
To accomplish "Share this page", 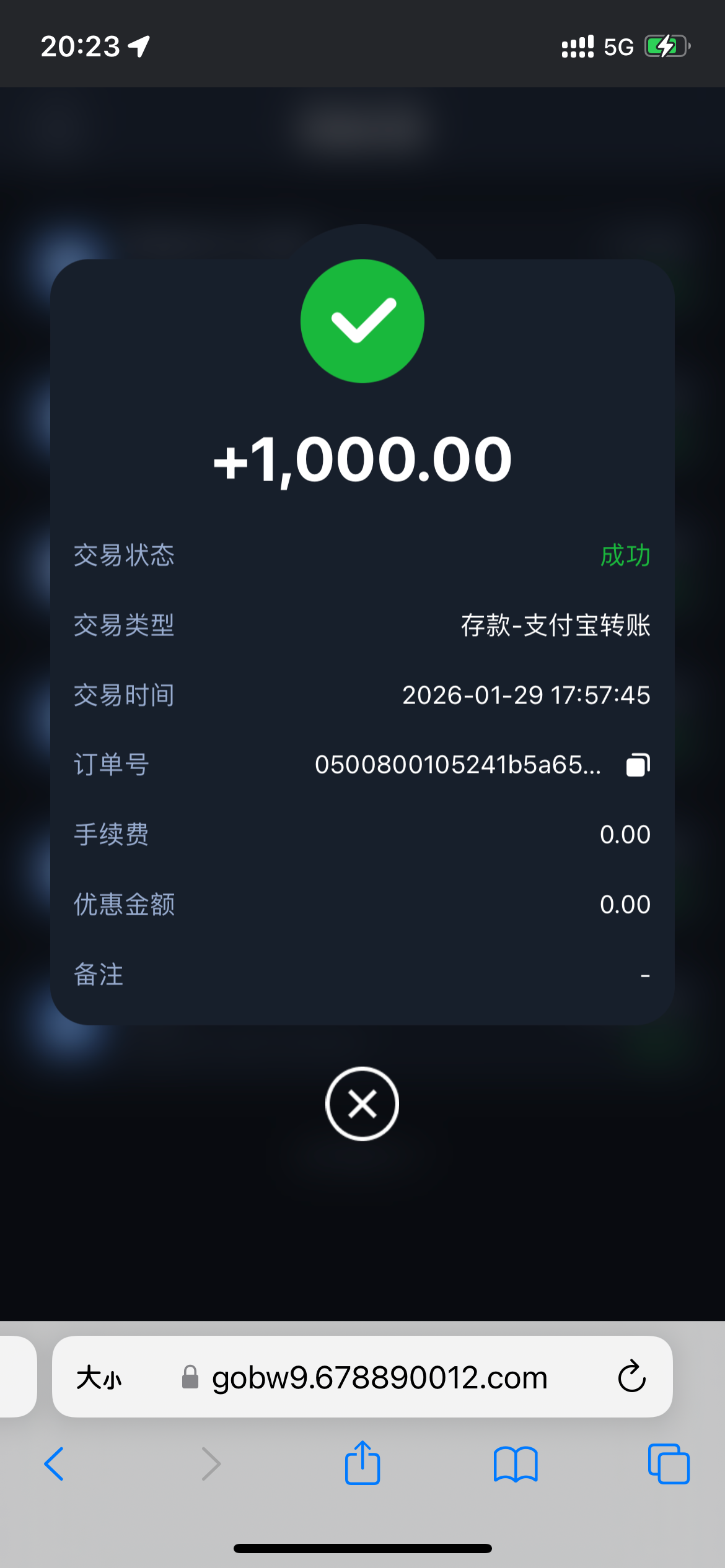I will (362, 1463).
